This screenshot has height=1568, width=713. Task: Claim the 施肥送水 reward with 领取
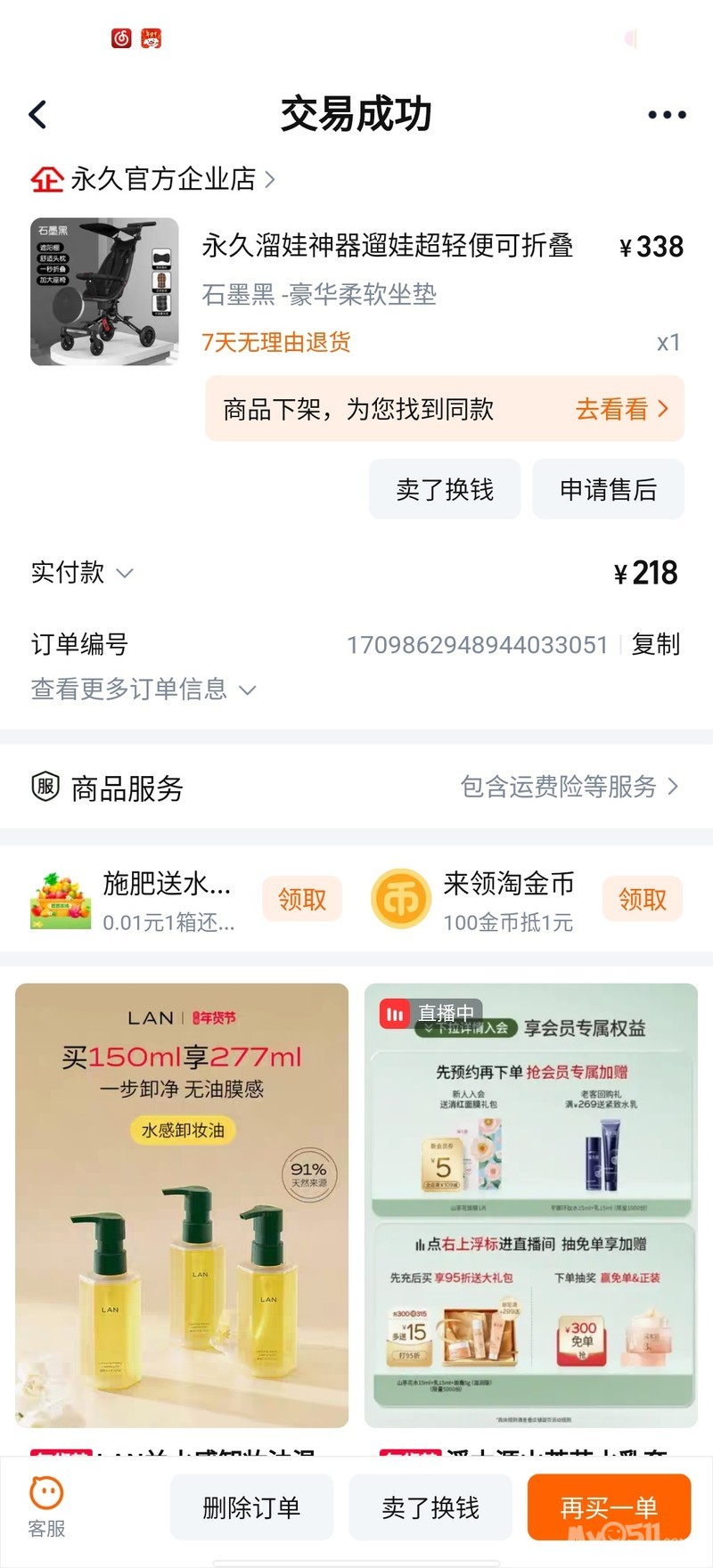(301, 899)
